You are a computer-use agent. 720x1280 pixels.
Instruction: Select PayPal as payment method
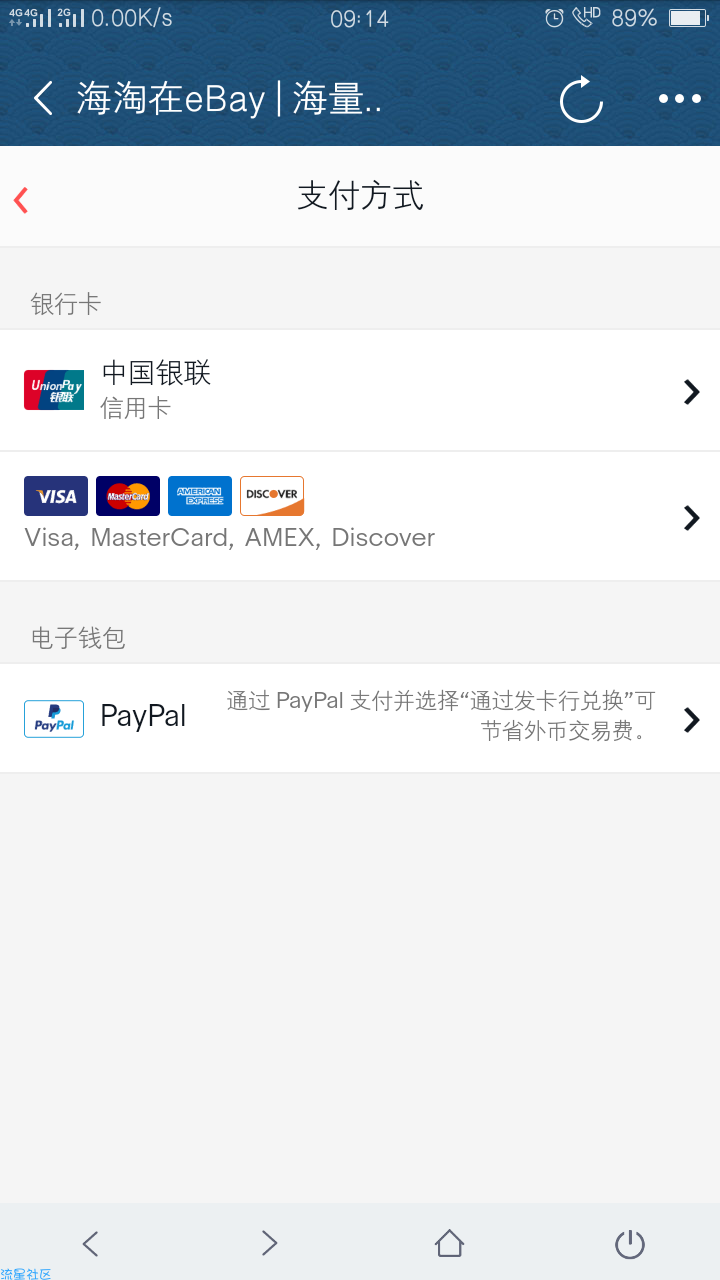pos(360,718)
